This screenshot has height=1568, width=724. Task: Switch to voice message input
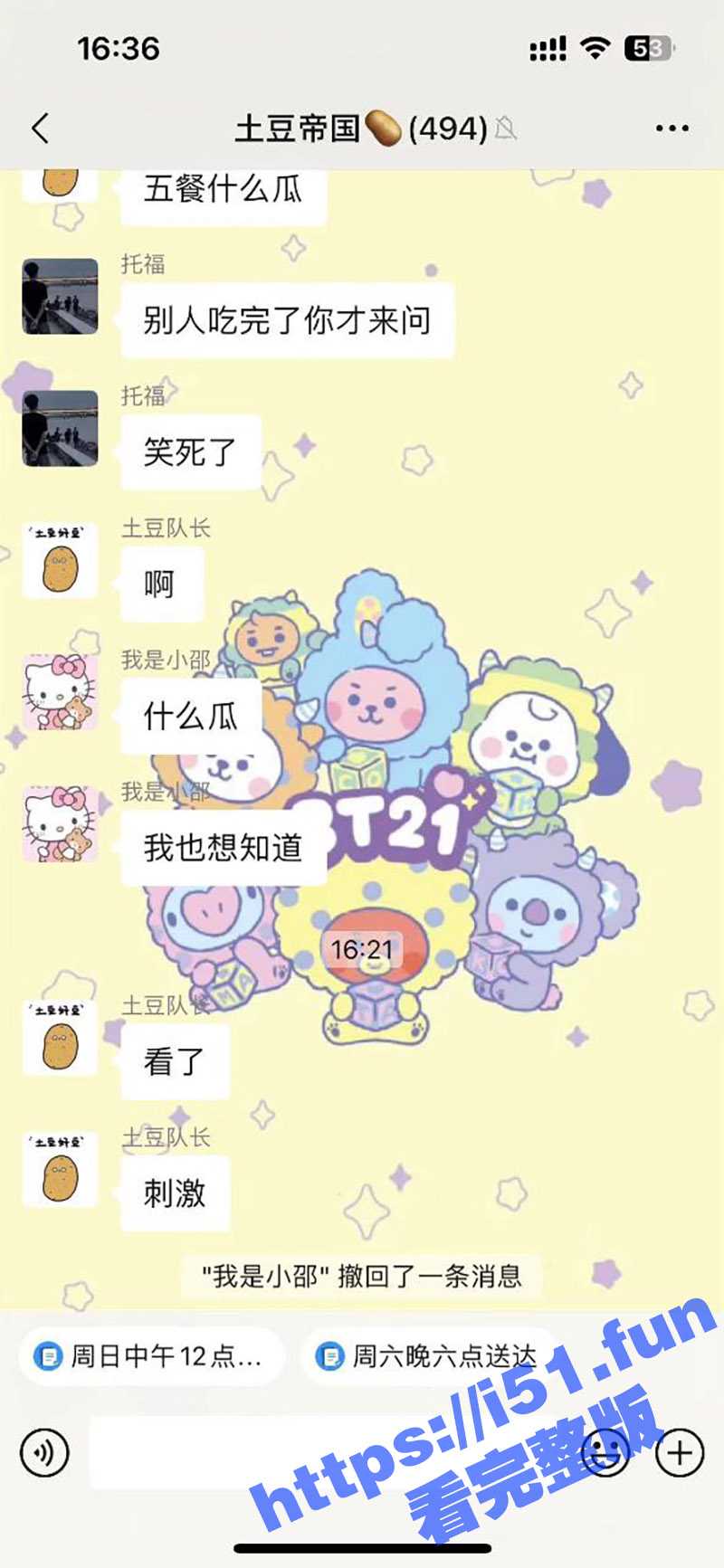[44, 1452]
